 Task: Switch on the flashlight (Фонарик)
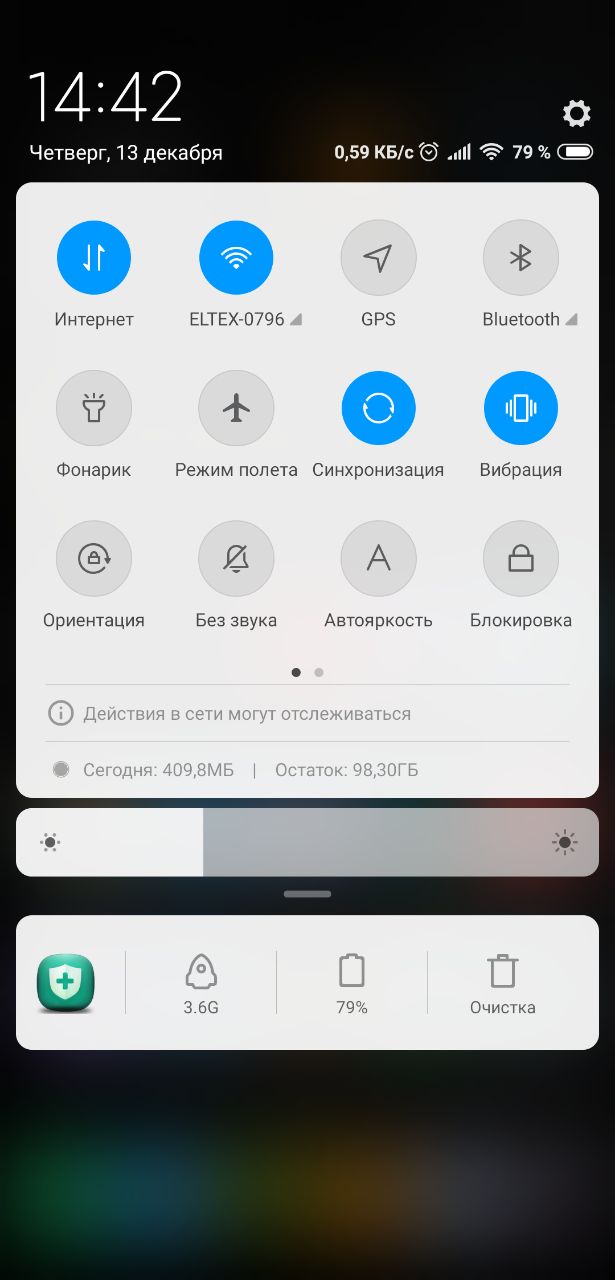click(94, 408)
